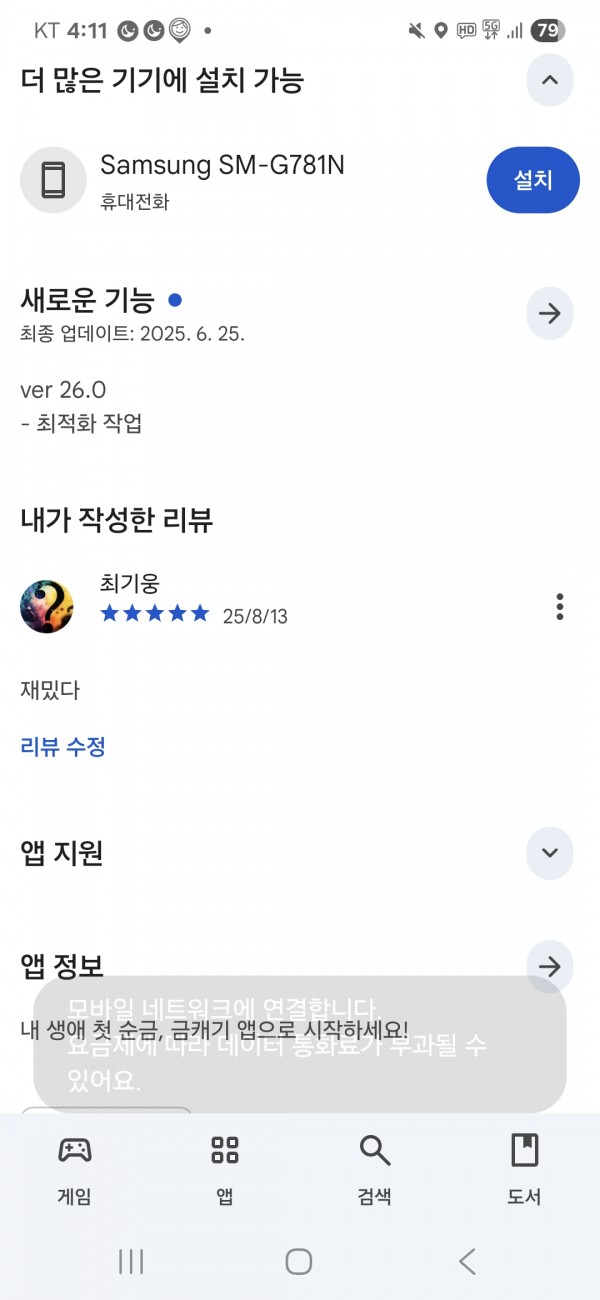Switch to the 게임 tab
This screenshot has width=600, height=1300.
[75, 1168]
